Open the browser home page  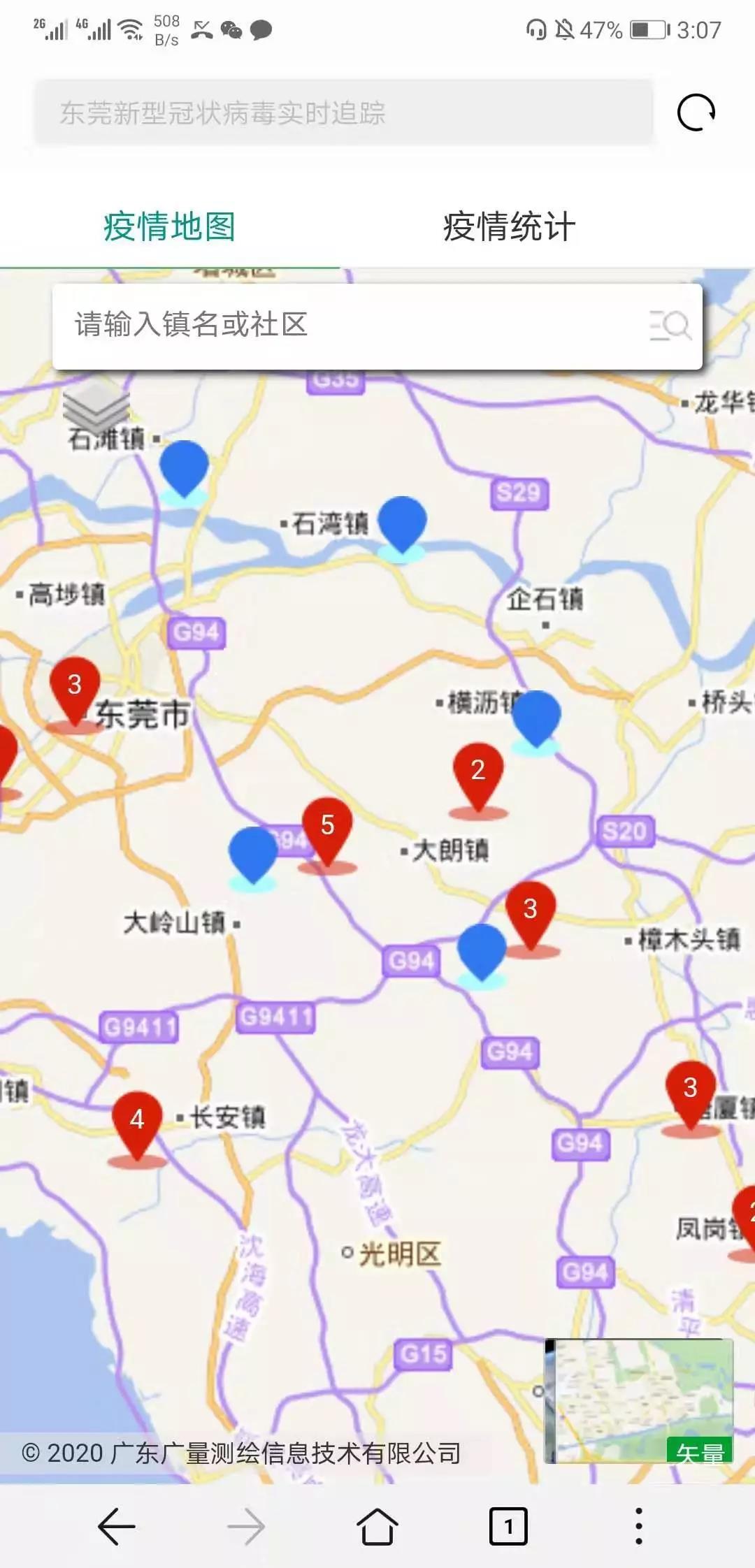(x=377, y=1526)
